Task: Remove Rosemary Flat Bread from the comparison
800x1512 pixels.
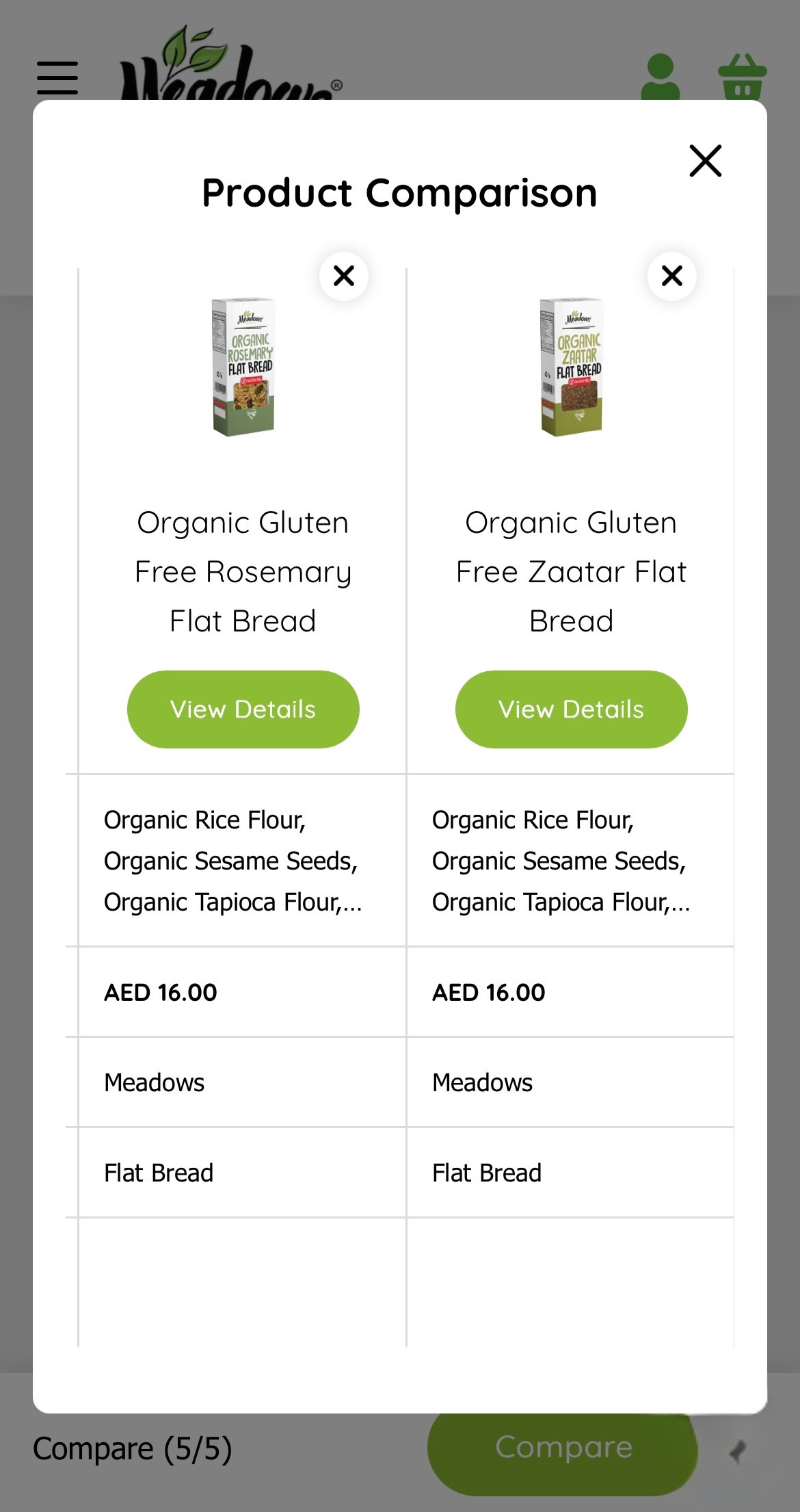Action: pyautogui.click(x=345, y=275)
